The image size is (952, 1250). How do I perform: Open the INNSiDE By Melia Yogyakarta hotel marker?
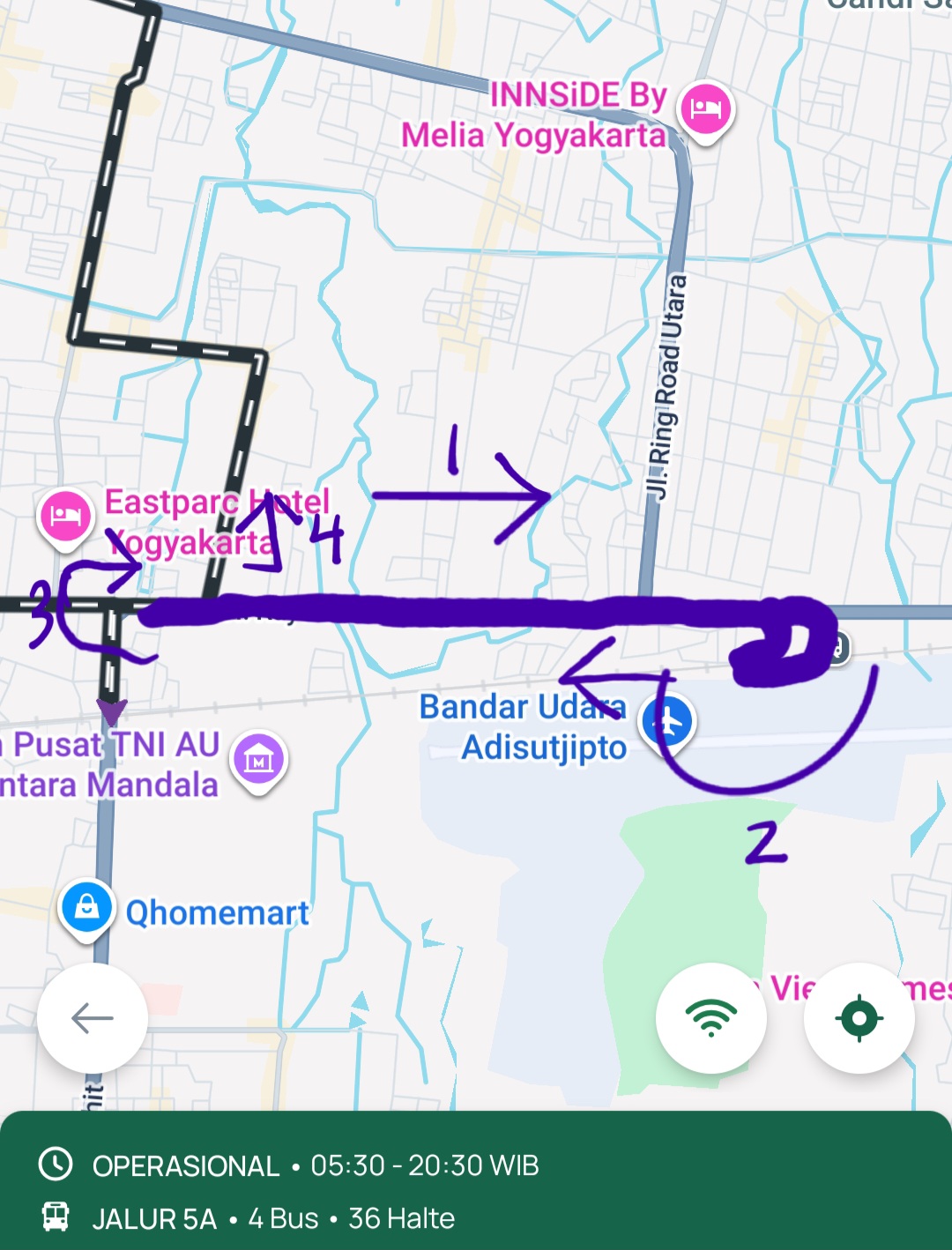[705, 109]
